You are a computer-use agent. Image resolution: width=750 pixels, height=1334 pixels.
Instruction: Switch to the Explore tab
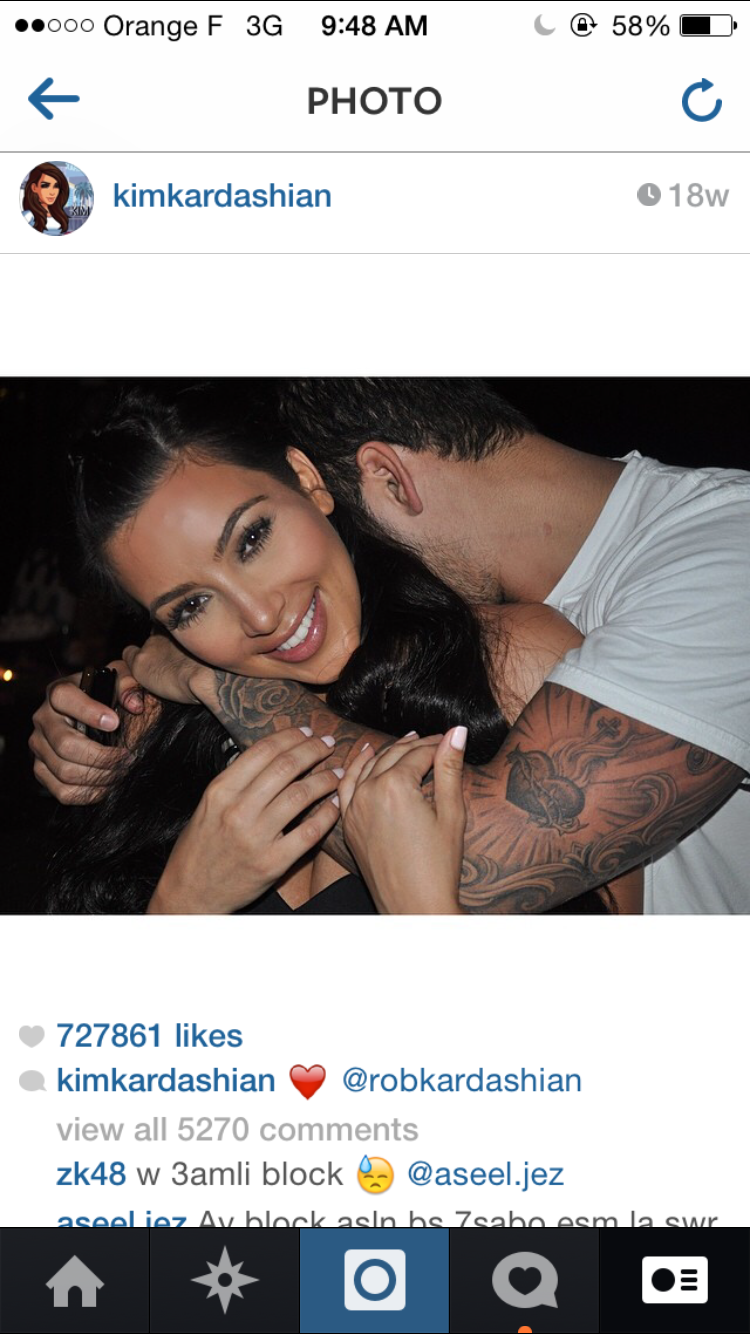225,1281
